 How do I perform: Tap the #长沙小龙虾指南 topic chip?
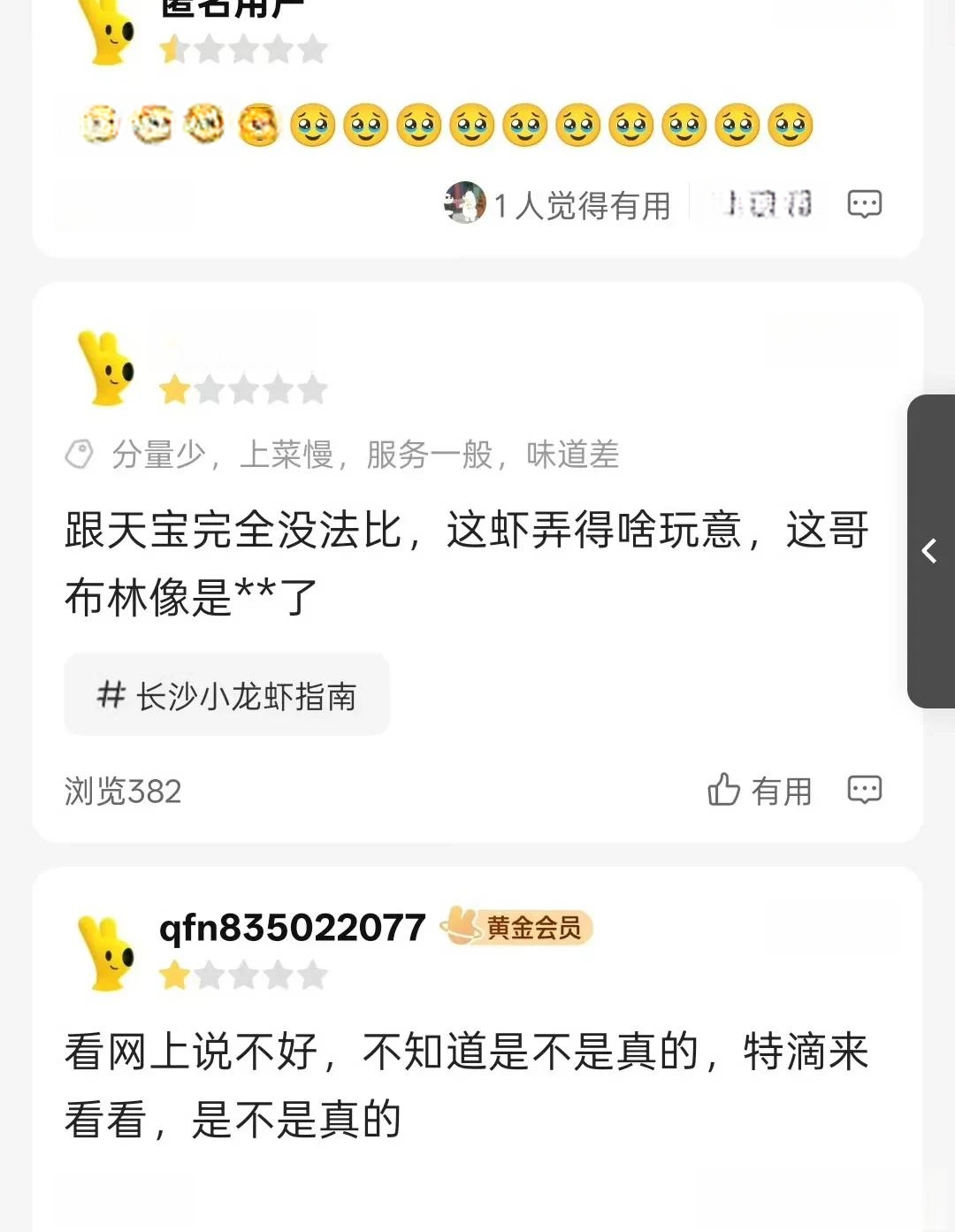[x=226, y=696]
